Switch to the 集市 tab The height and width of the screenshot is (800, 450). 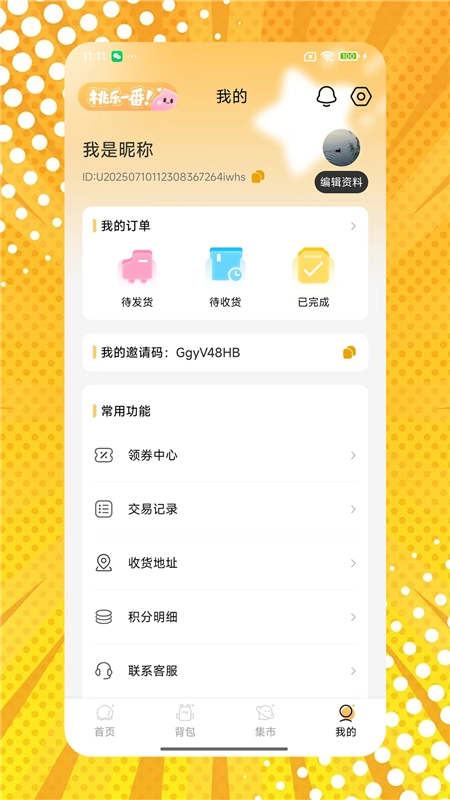click(x=265, y=720)
